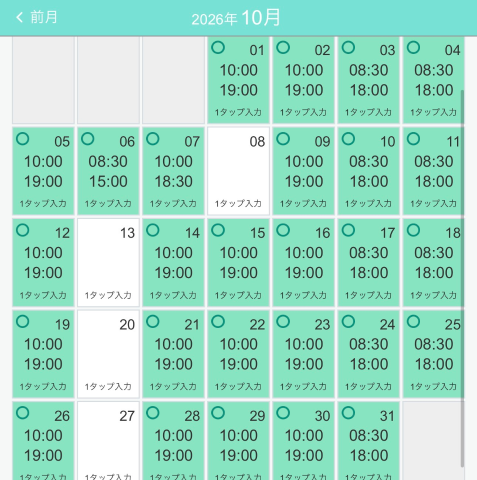Image resolution: width=477 pixels, height=480 pixels.
Task: Select day 24 with 08:30–18:00 shift
Action: coord(369,354)
